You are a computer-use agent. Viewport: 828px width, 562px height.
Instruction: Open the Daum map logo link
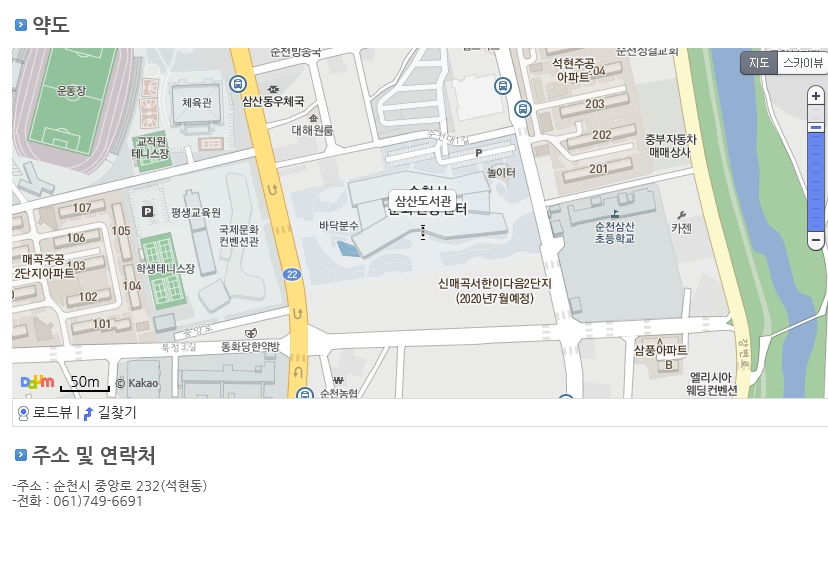click(x=37, y=382)
